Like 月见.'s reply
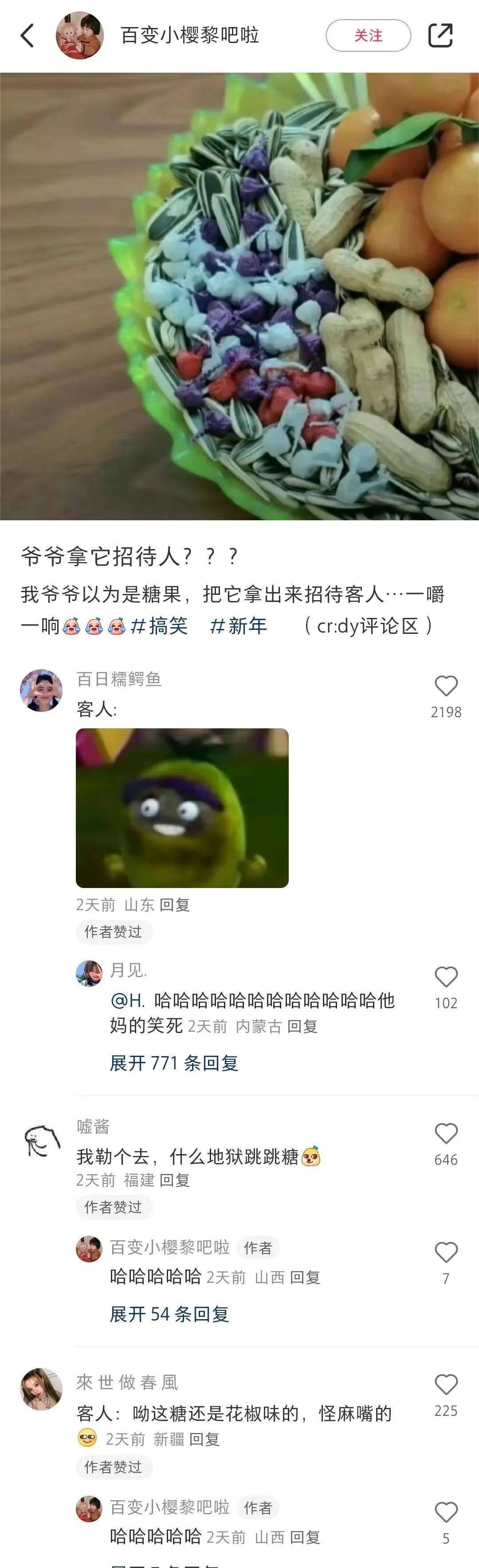The height and width of the screenshot is (1568, 479). click(x=446, y=977)
